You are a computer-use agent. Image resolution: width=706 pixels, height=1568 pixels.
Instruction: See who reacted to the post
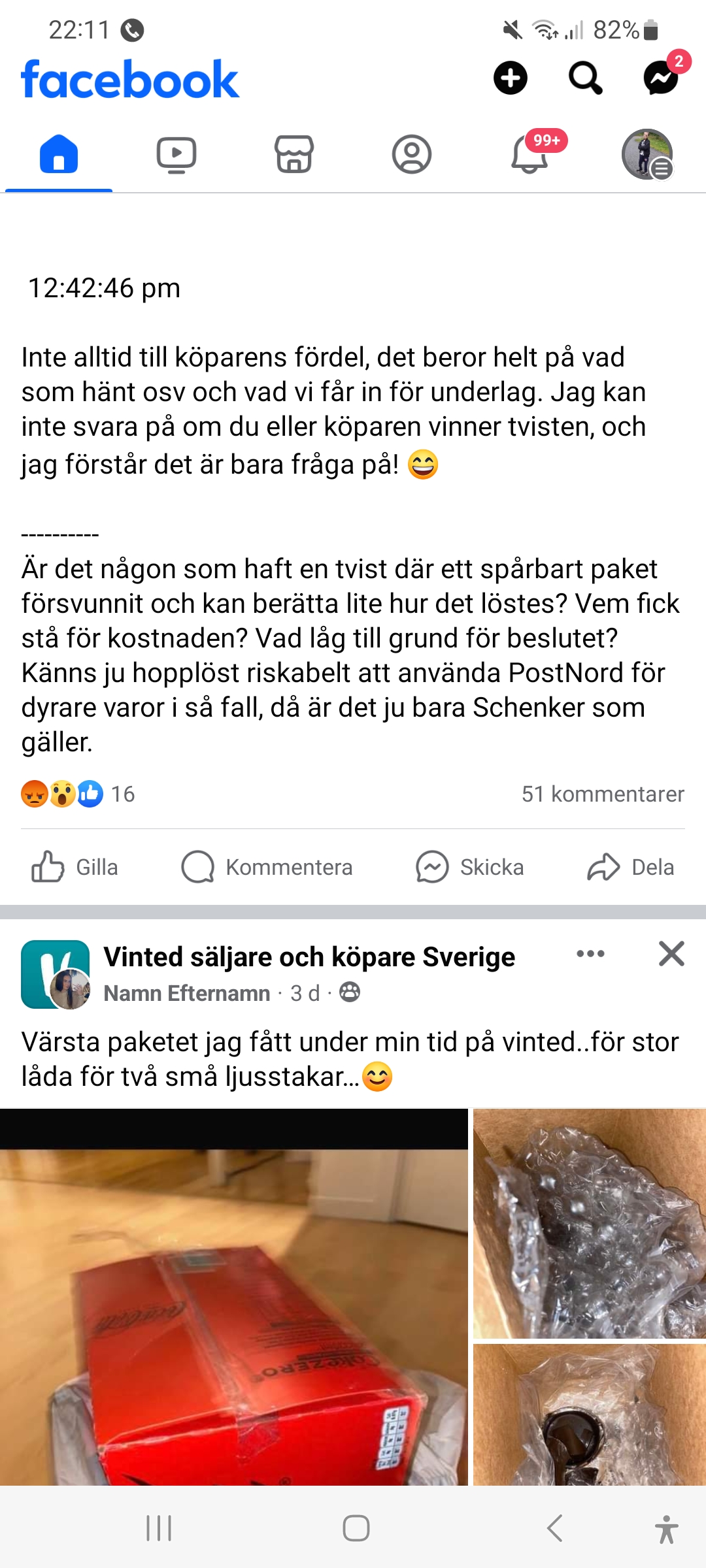pyautogui.click(x=77, y=794)
